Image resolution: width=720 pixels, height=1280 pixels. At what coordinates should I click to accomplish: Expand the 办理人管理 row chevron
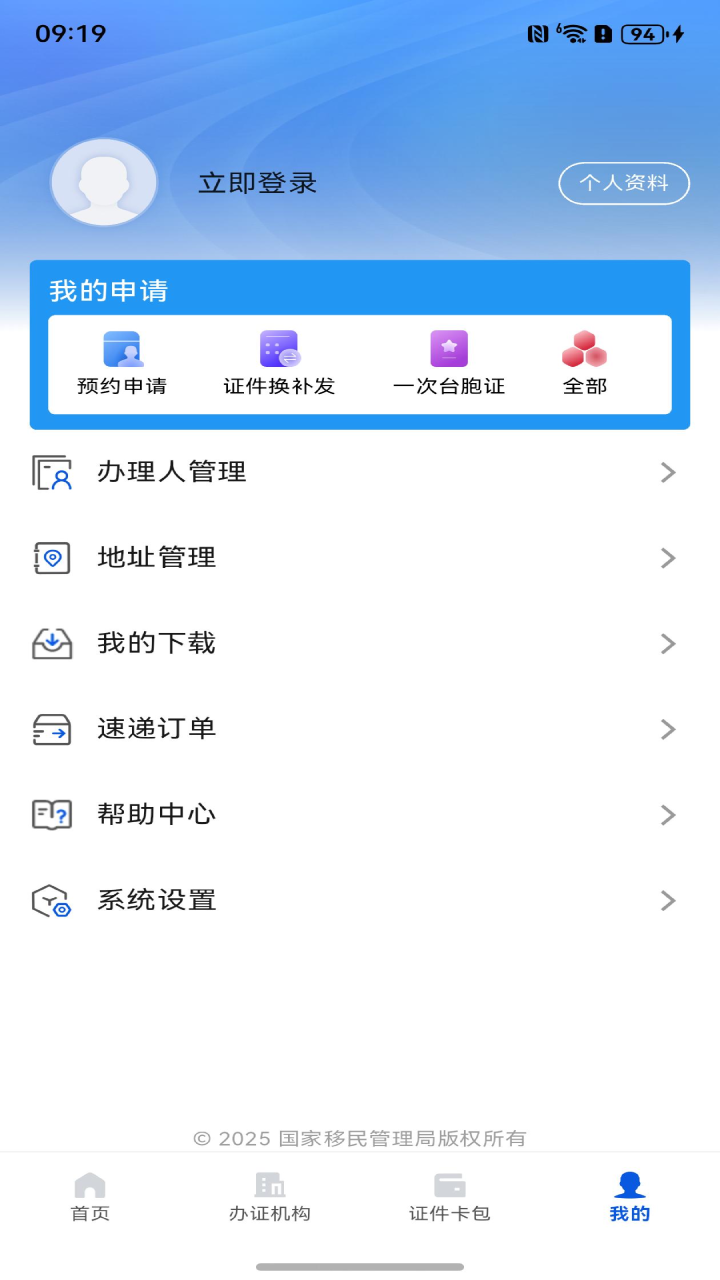[x=668, y=472]
